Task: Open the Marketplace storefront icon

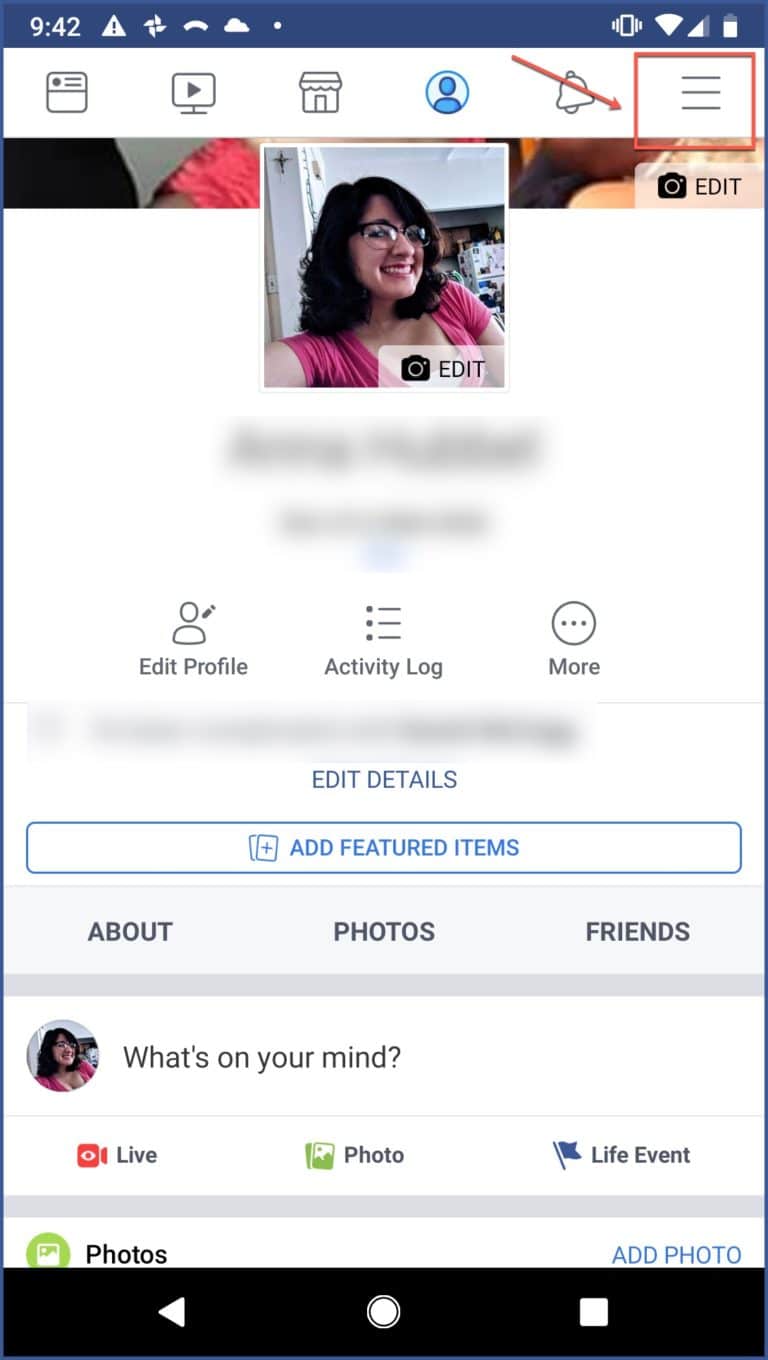Action: pyautogui.click(x=320, y=91)
